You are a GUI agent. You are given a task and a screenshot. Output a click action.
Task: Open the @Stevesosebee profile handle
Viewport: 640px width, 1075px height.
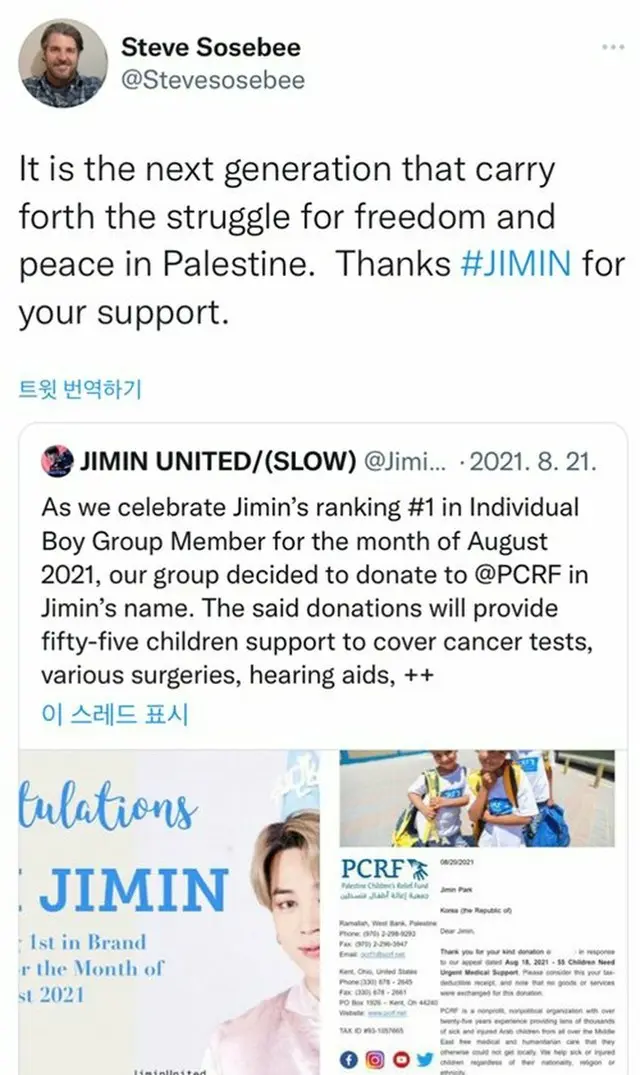[x=213, y=79]
